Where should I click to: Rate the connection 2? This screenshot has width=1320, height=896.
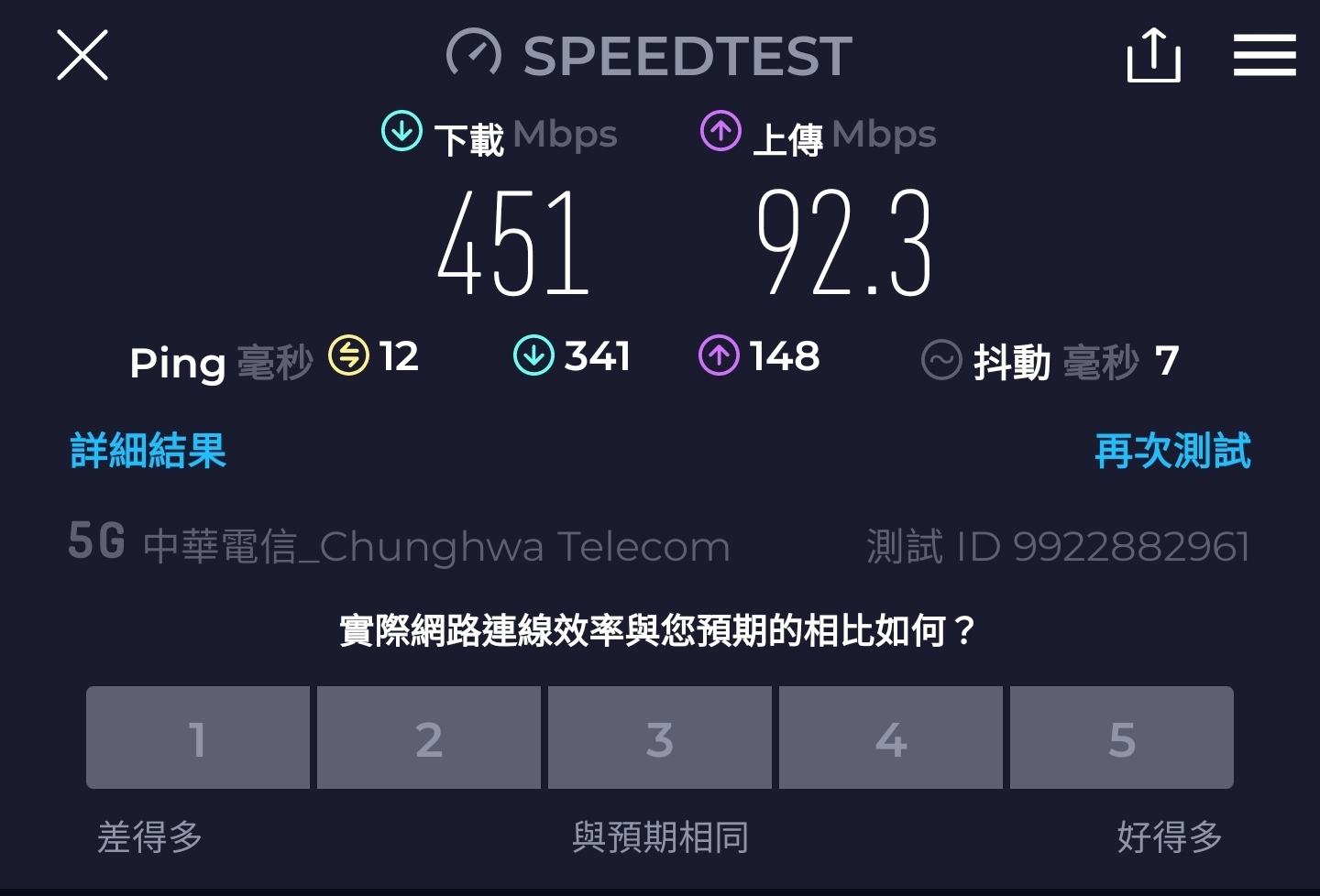click(429, 738)
